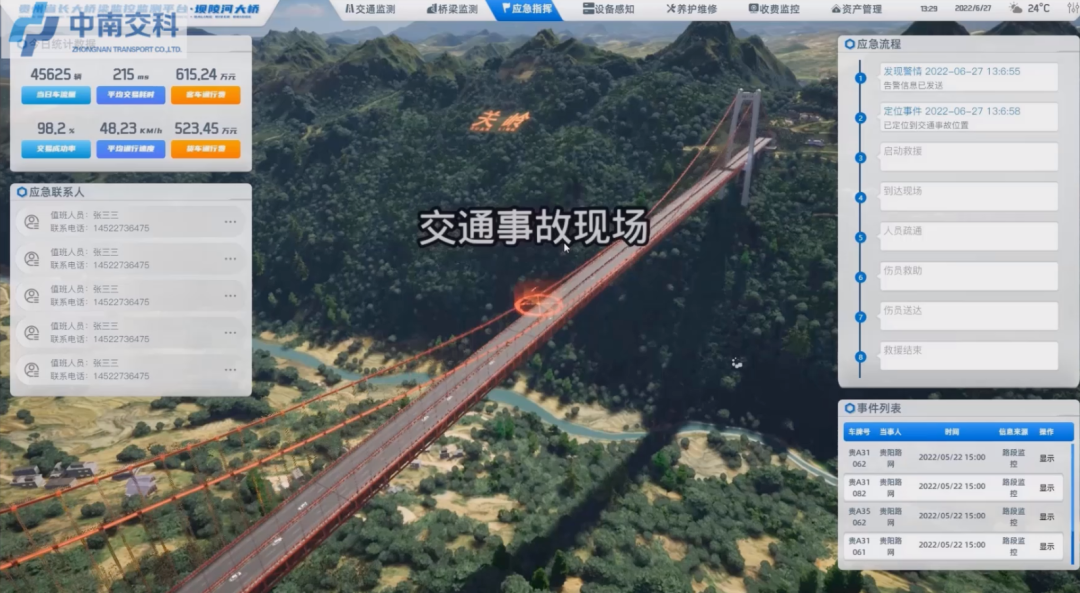Show the event for plate 贵A31061
This screenshot has height=593, width=1080.
1046,547
